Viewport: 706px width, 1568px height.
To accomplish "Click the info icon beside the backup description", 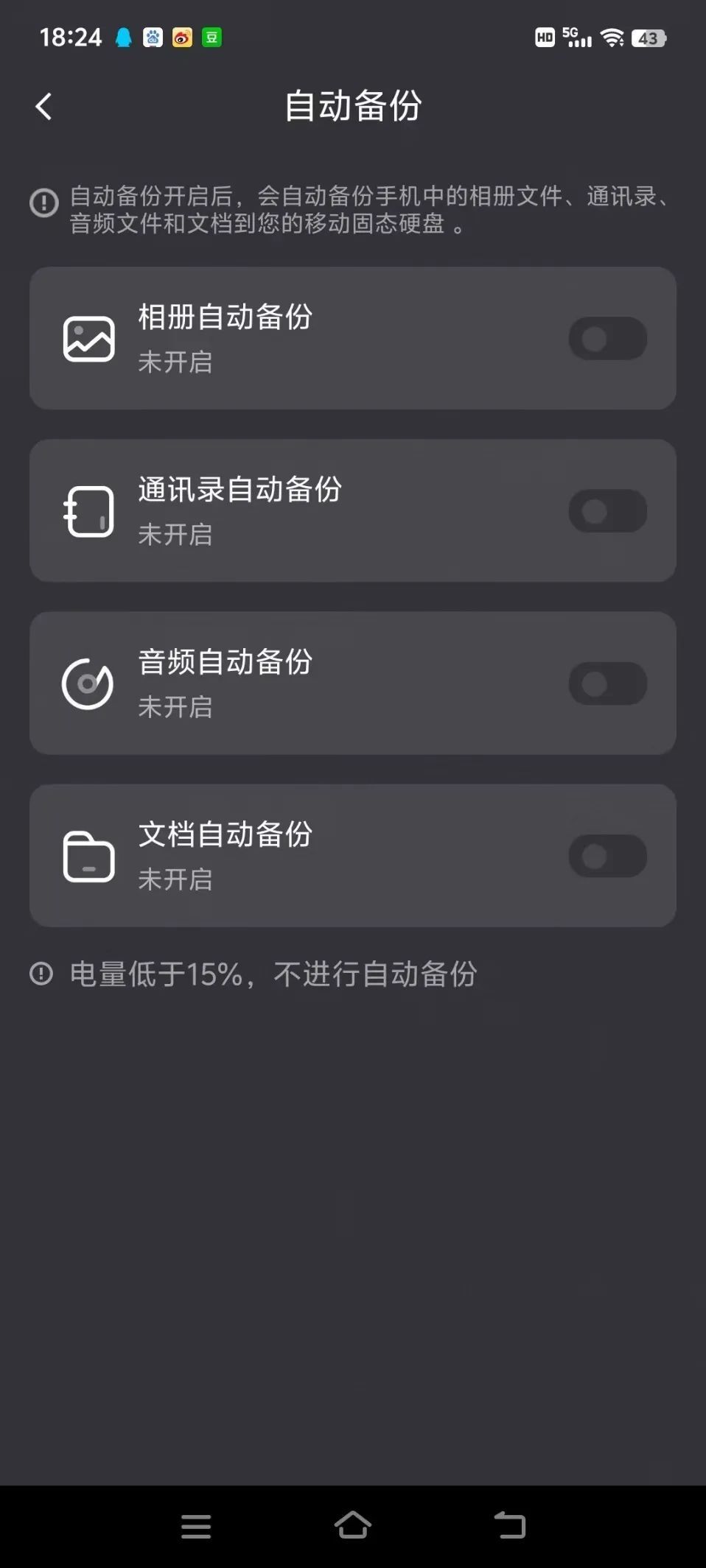I will (x=43, y=201).
